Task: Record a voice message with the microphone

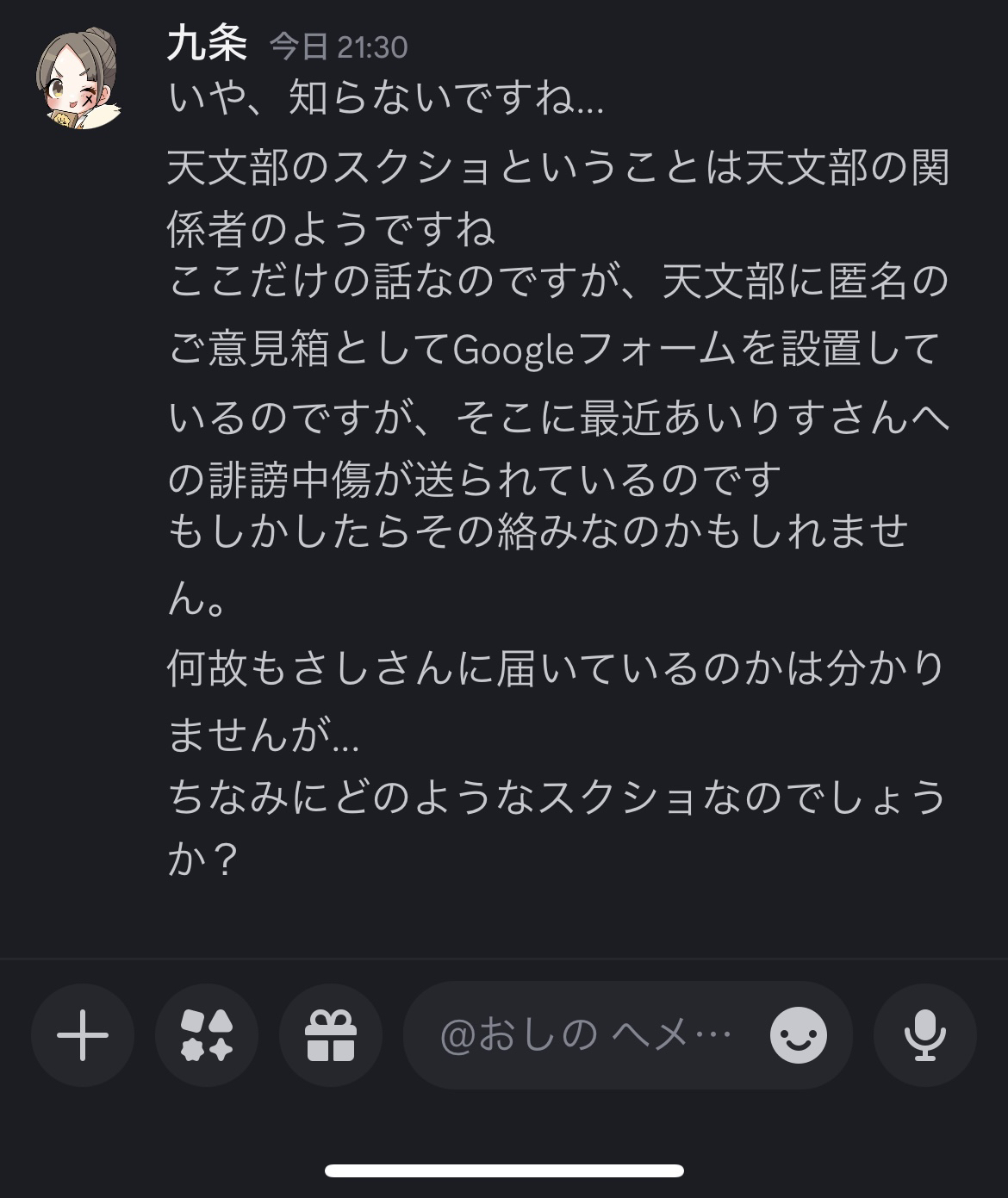Action: pos(924,1034)
